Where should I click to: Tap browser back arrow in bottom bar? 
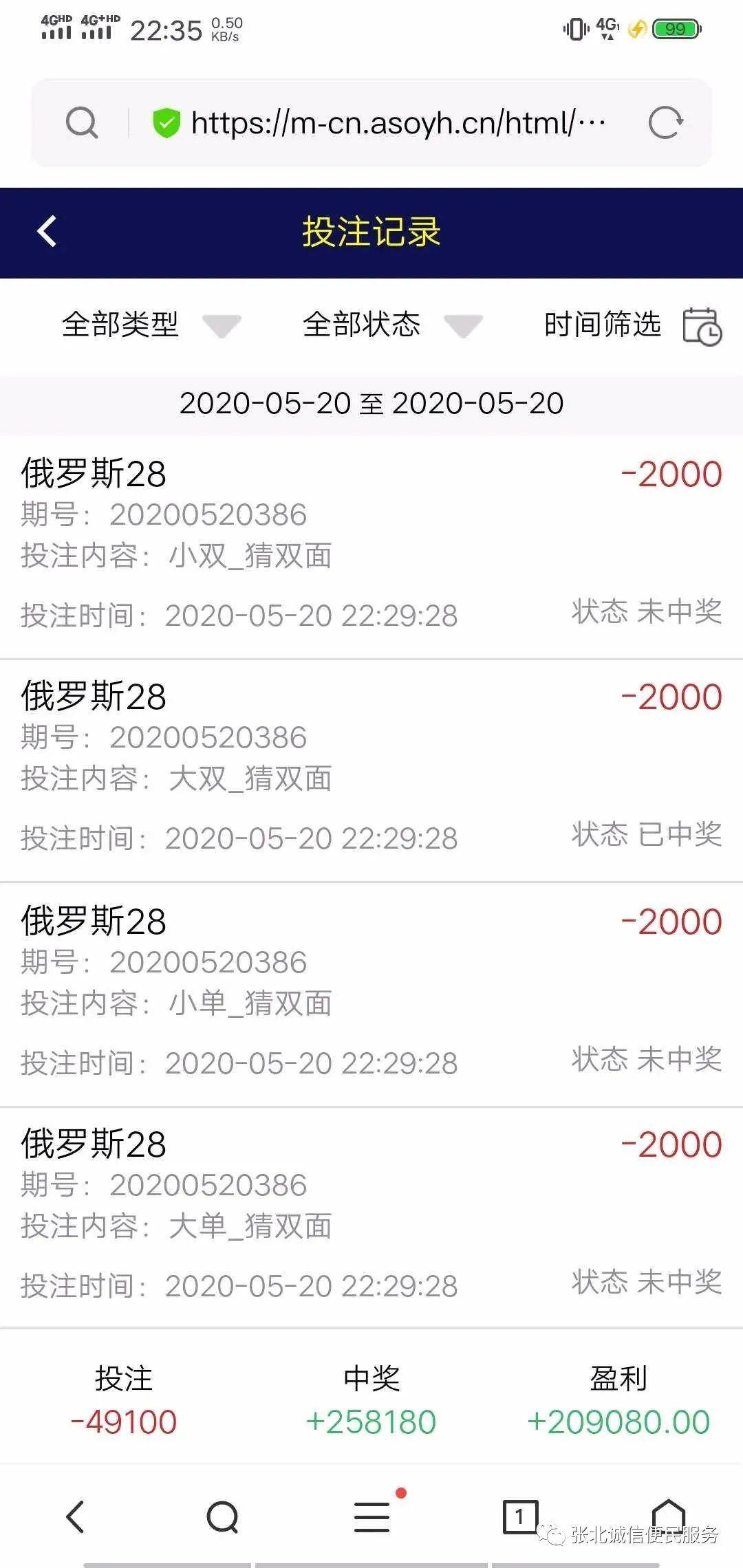tap(76, 1516)
